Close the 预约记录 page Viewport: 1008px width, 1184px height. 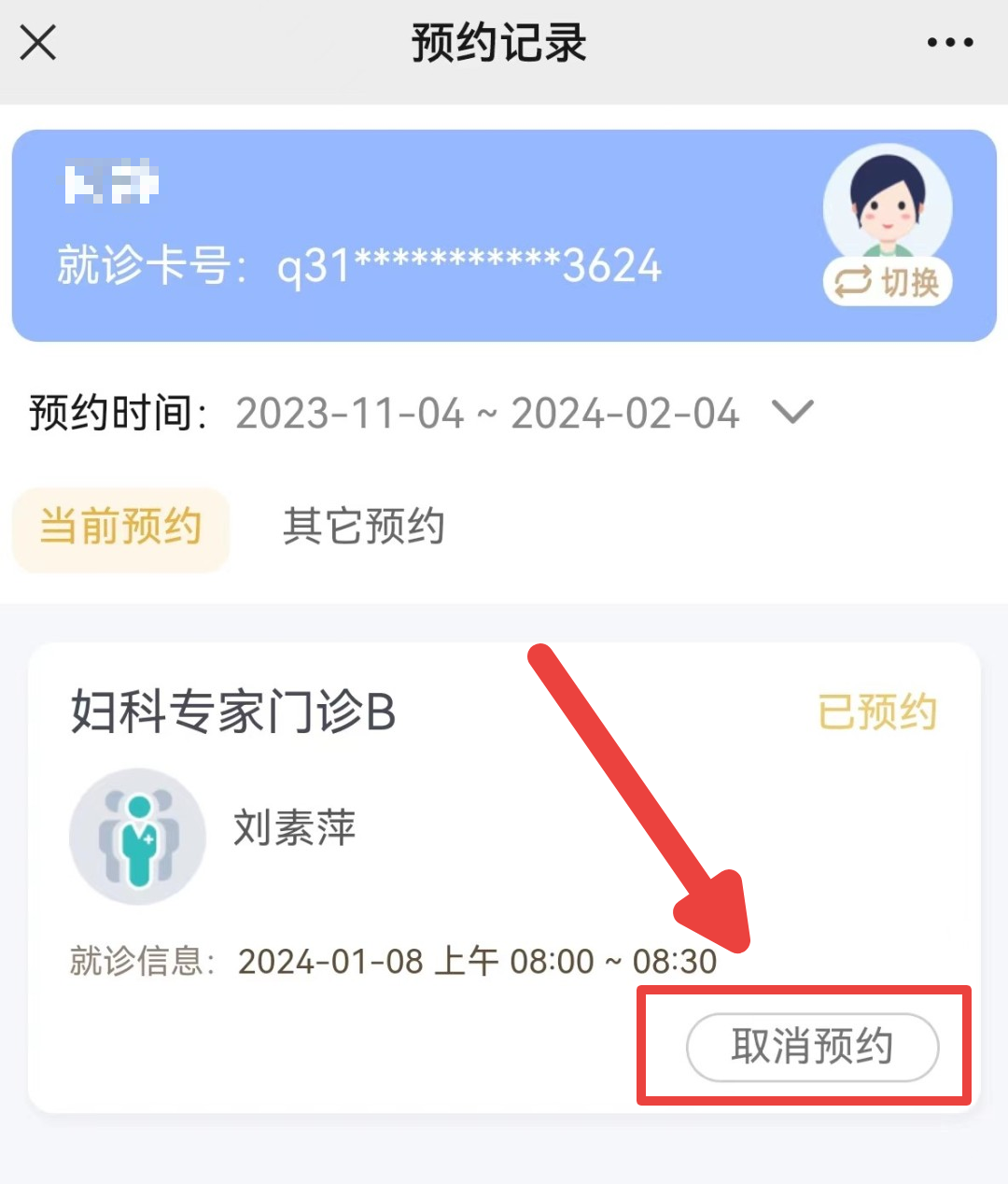point(38,43)
